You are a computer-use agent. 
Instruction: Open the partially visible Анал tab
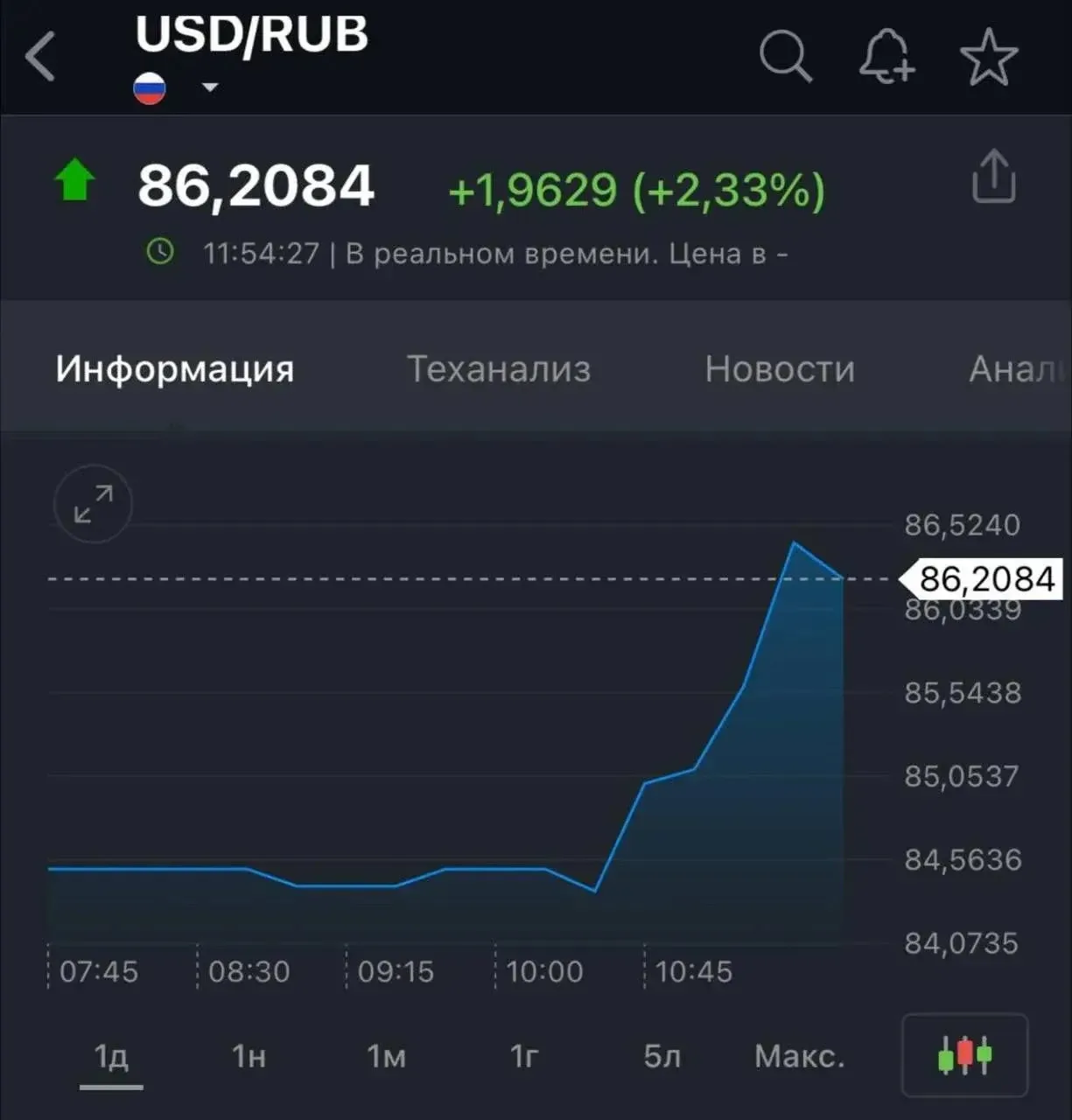[x=1019, y=369]
